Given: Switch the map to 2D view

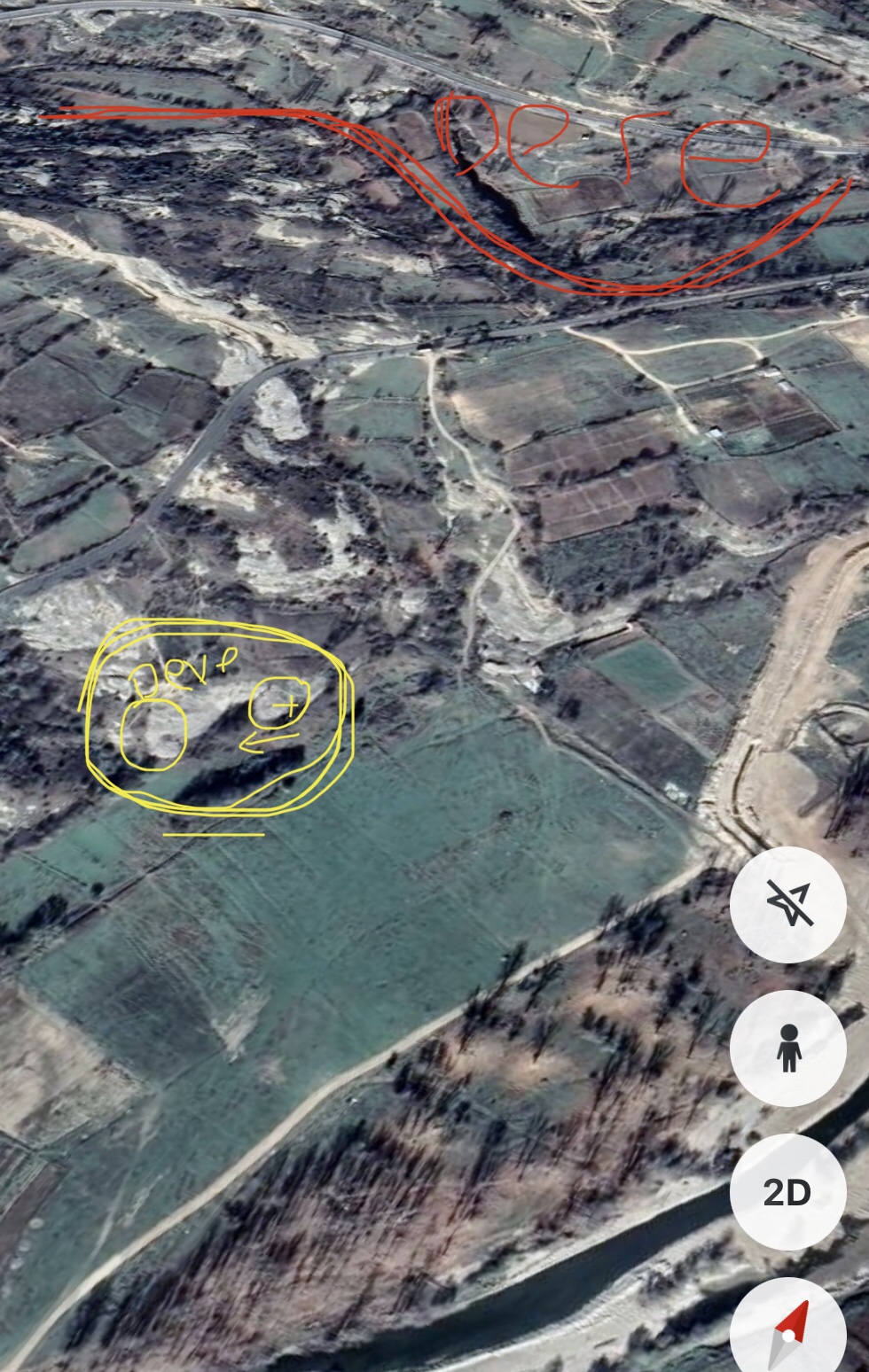Looking at the screenshot, I should click(x=787, y=1192).
